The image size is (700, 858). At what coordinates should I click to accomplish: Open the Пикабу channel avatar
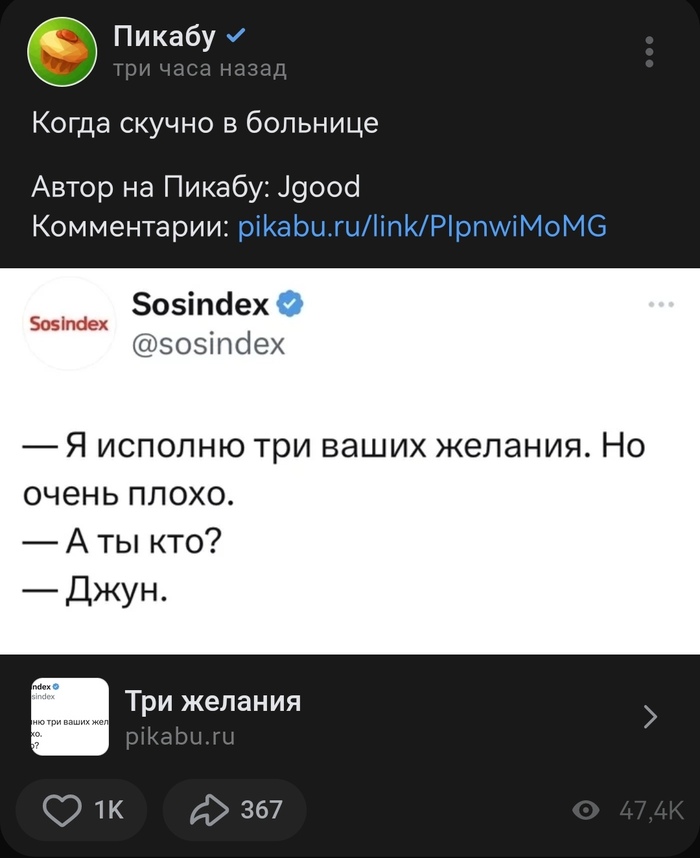coord(62,51)
